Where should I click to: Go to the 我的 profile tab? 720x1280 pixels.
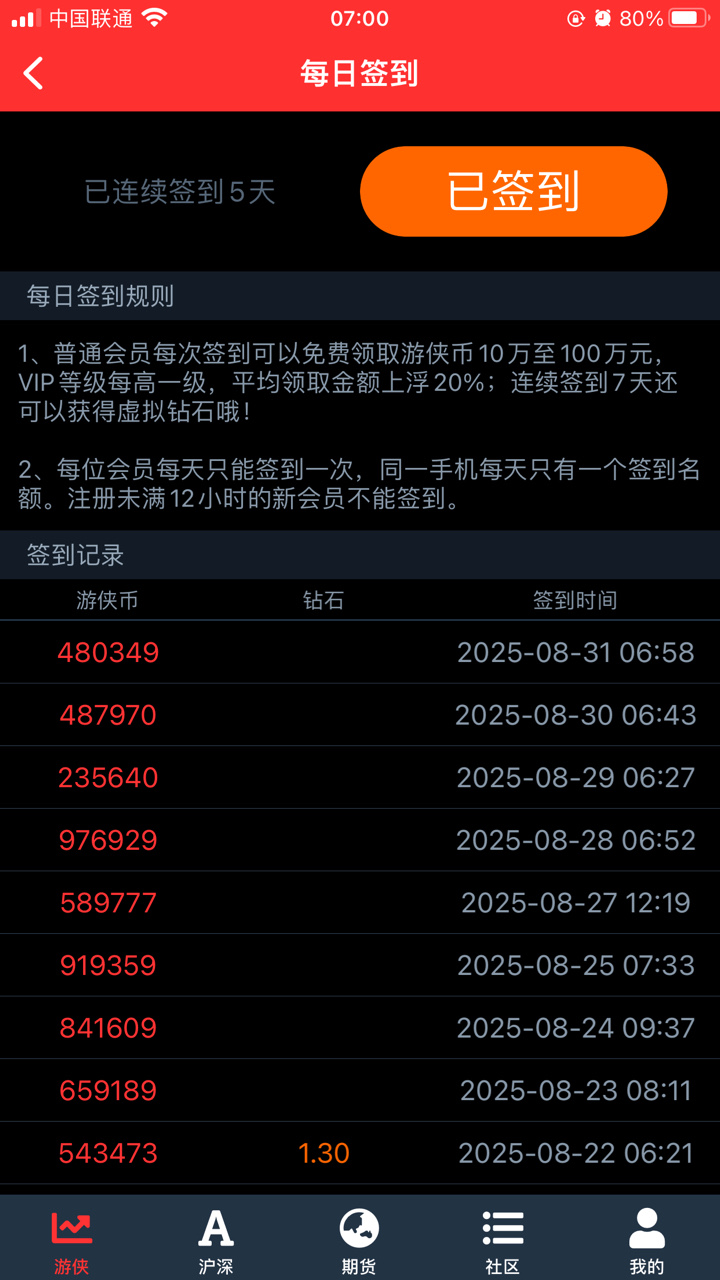pyautogui.click(x=647, y=1240)
